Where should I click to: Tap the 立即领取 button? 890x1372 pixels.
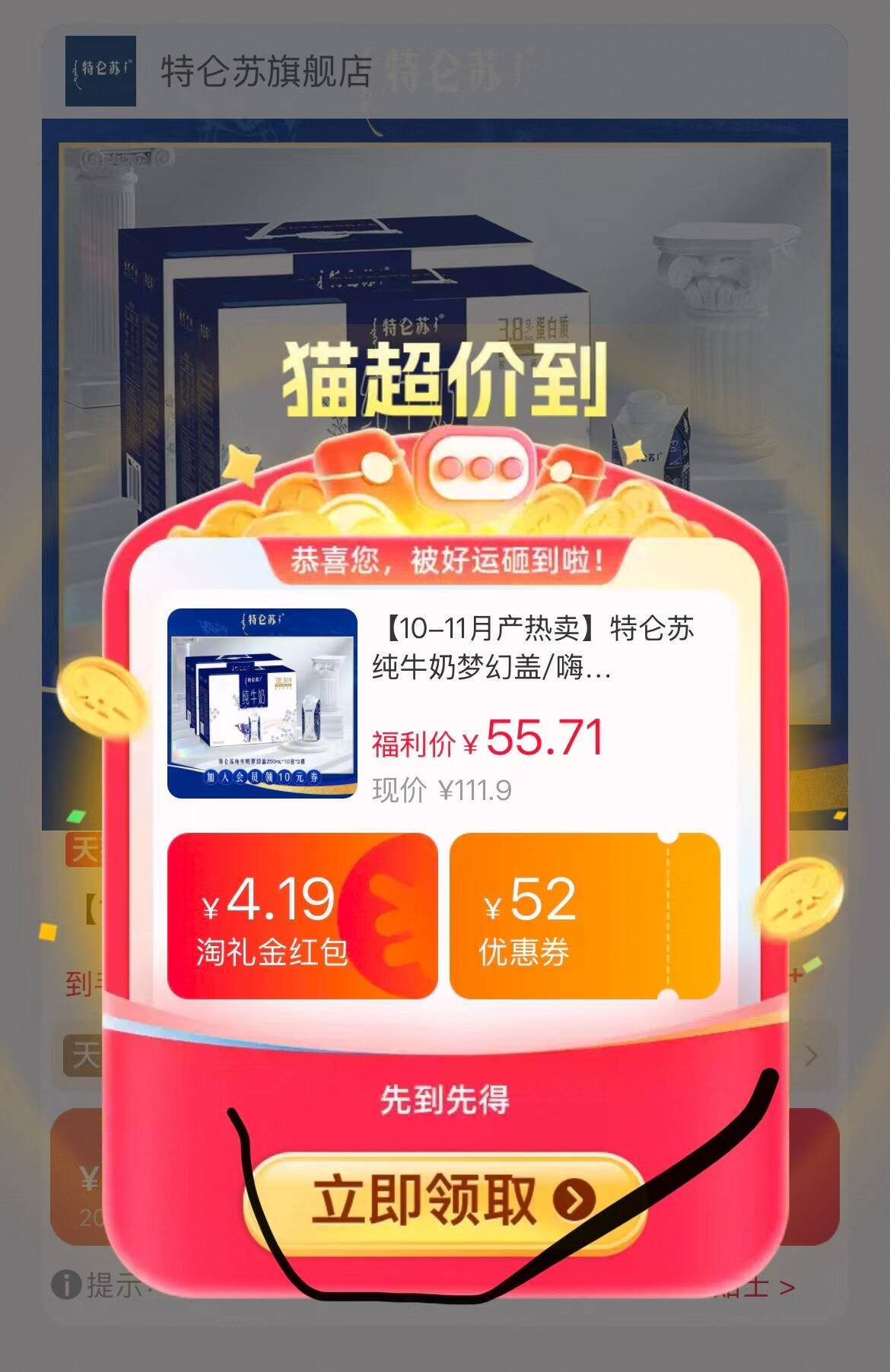coord(445,1201)
